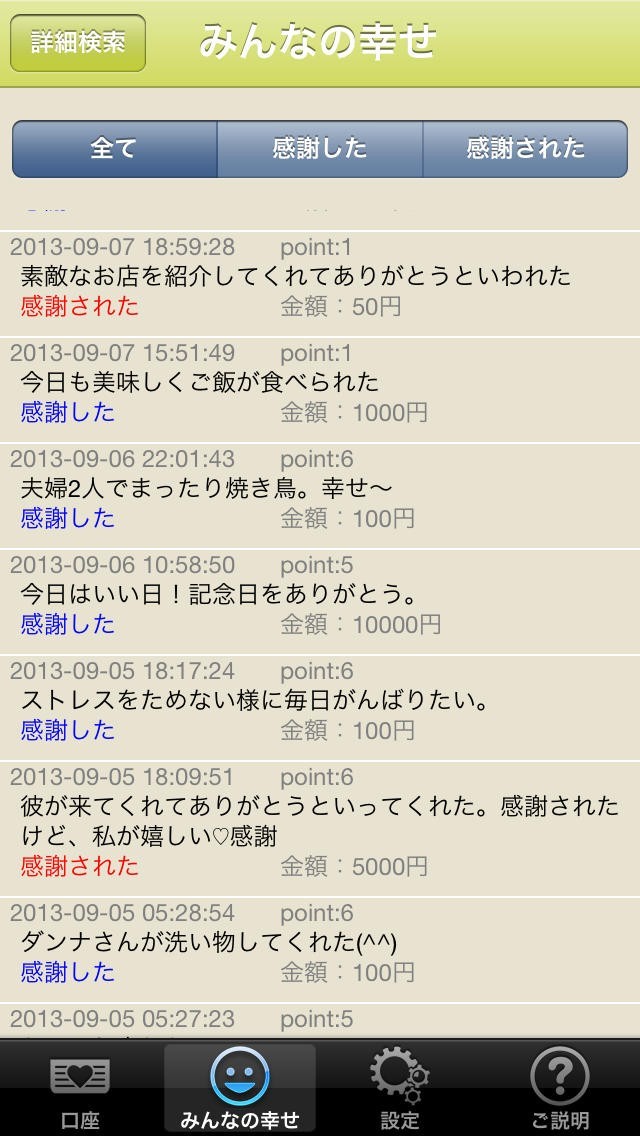The image size is (640, 1136).
Task: Open the 詳細検索 advanced search
Action: (78, 43)
